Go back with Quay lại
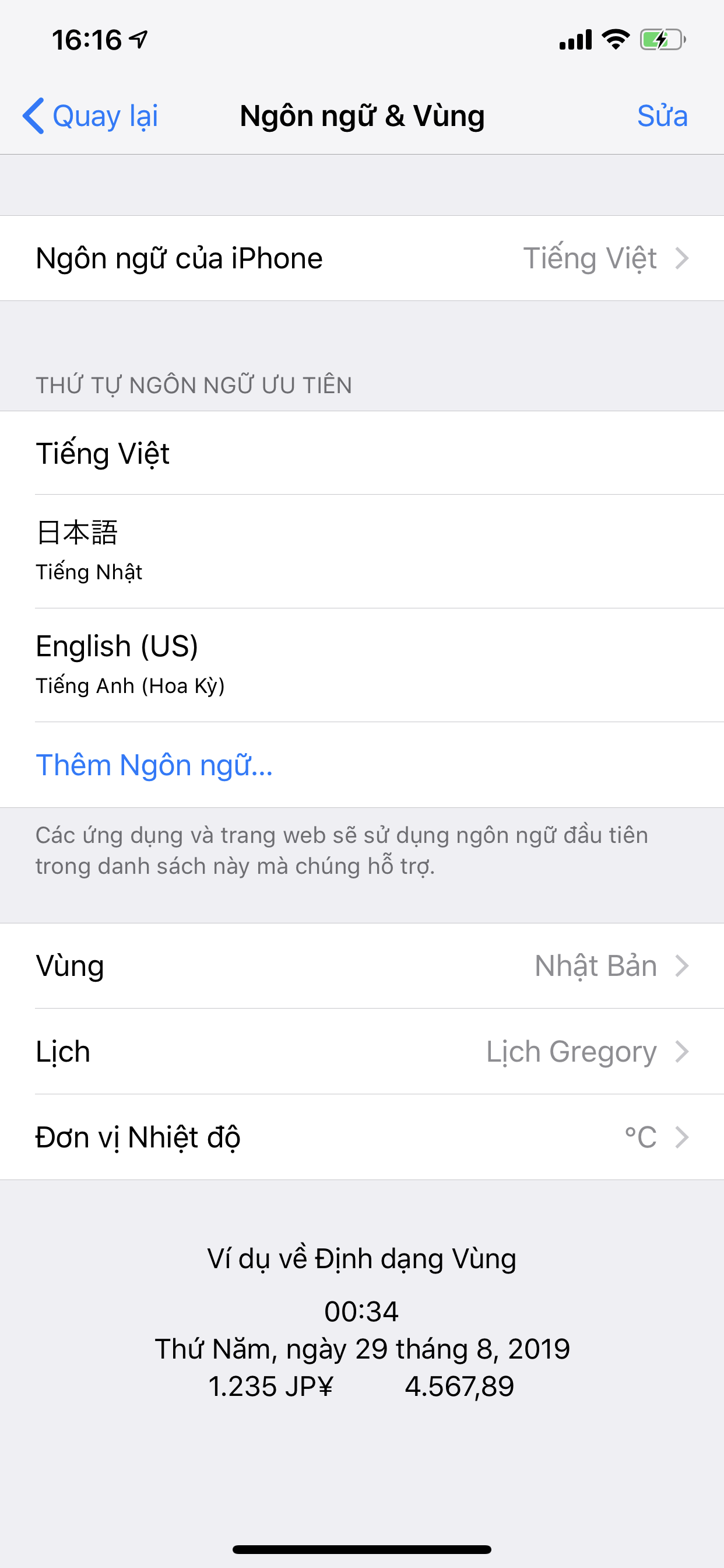The height and width of the screenshot is (1568, 724). click(x=92, y=116)
